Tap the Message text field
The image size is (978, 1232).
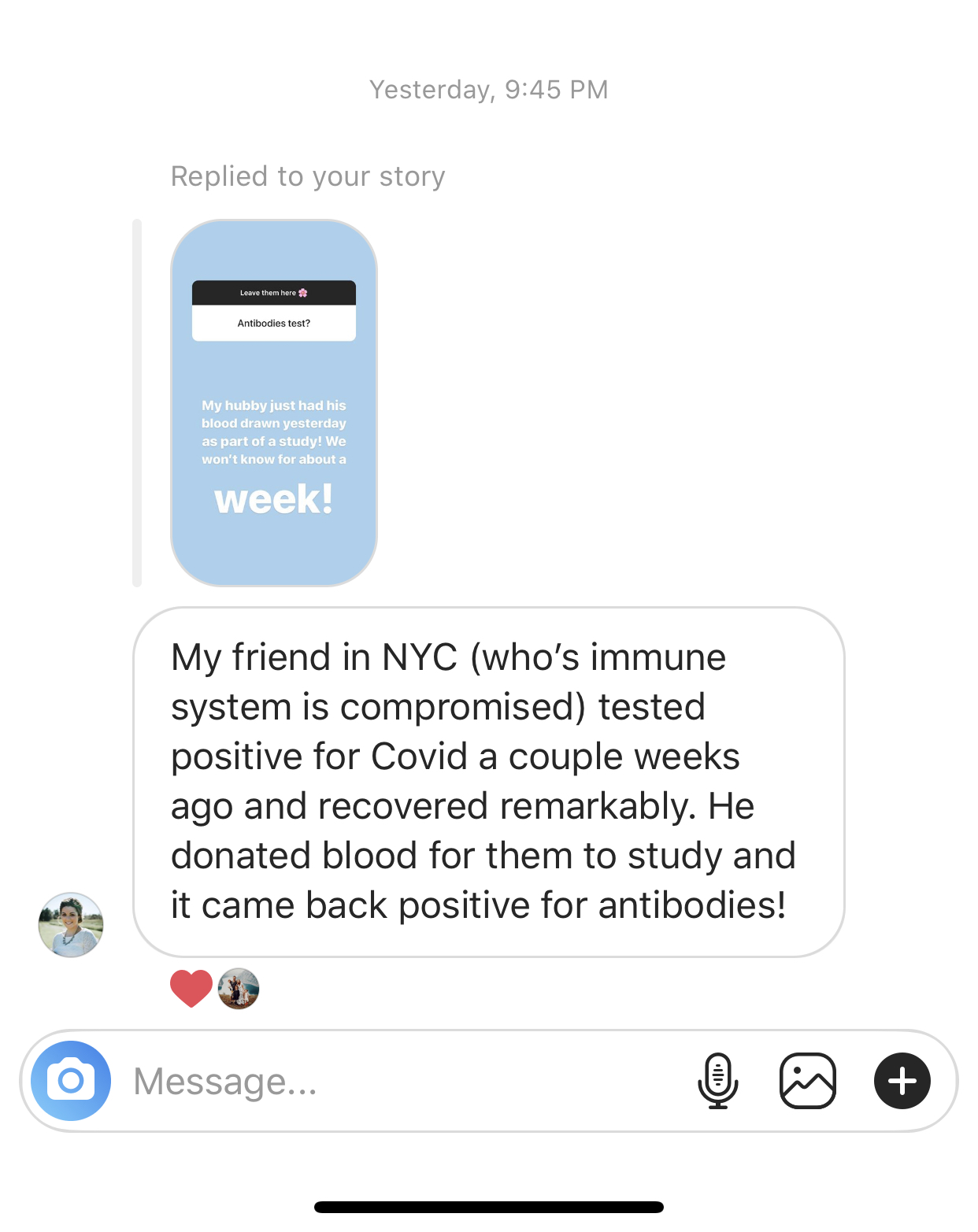394,1081
